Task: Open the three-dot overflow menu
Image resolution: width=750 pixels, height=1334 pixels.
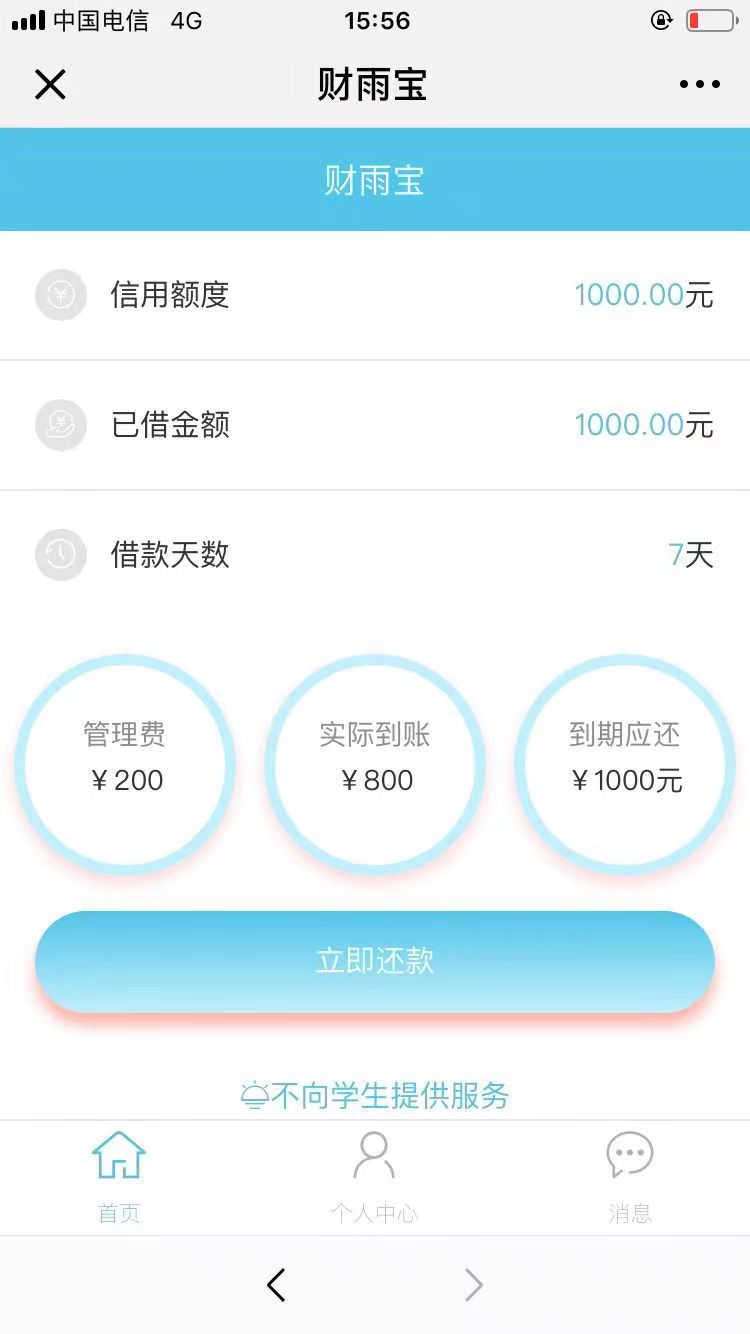Action: pyautogui.click(x=700, y=85)
